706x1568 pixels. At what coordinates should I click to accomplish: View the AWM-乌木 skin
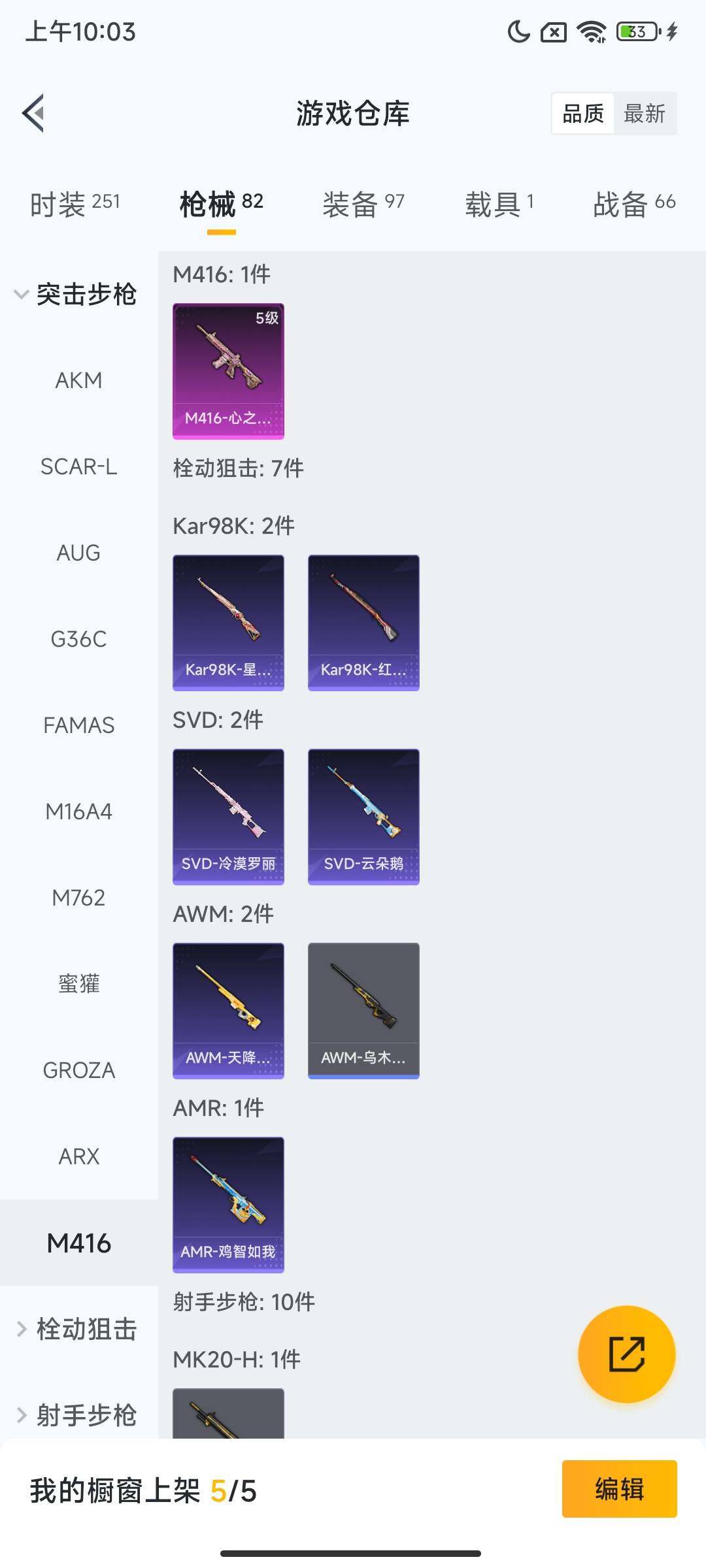(363, 1011)
